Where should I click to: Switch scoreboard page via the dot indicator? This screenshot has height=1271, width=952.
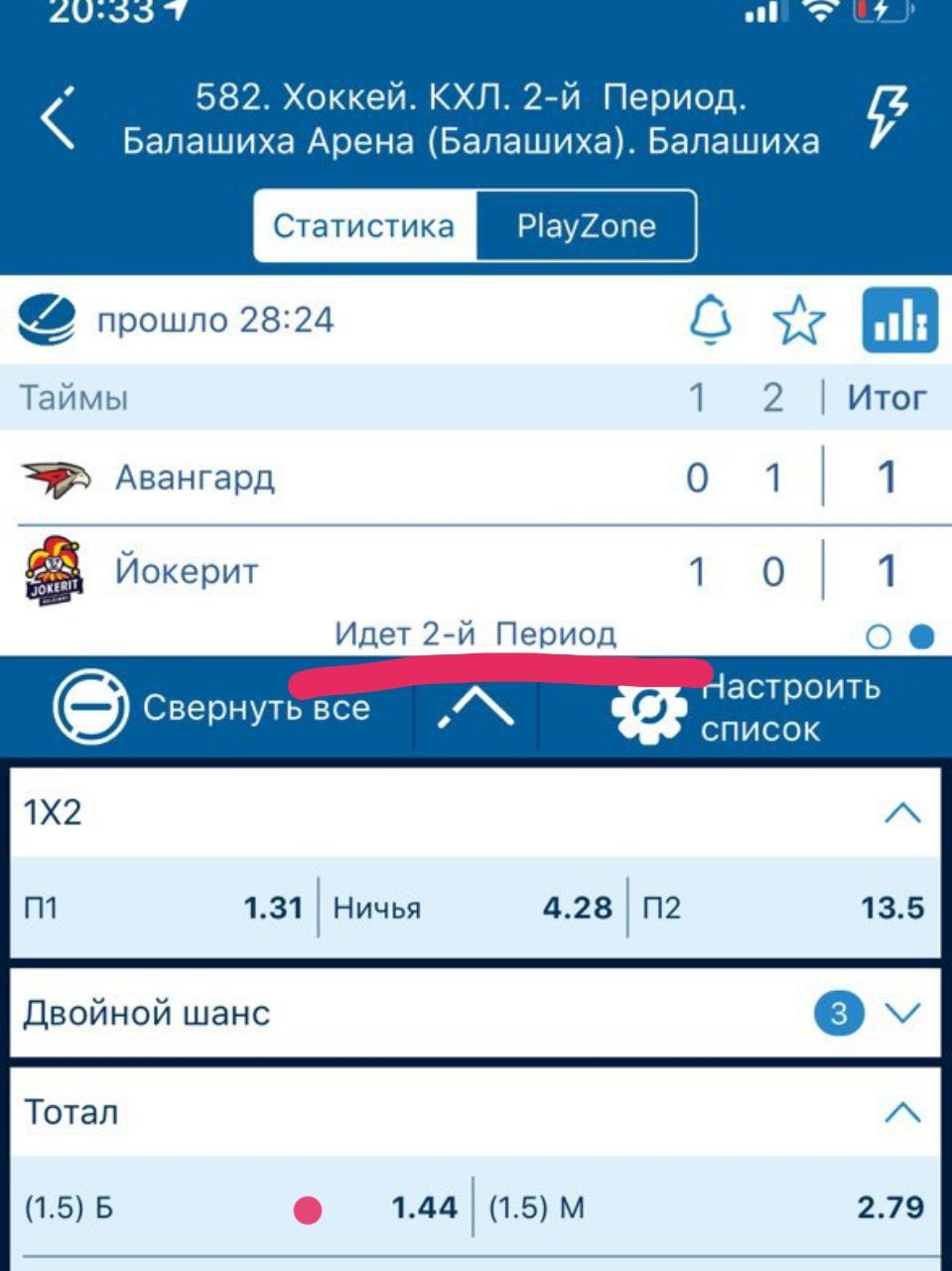[879, 636]
